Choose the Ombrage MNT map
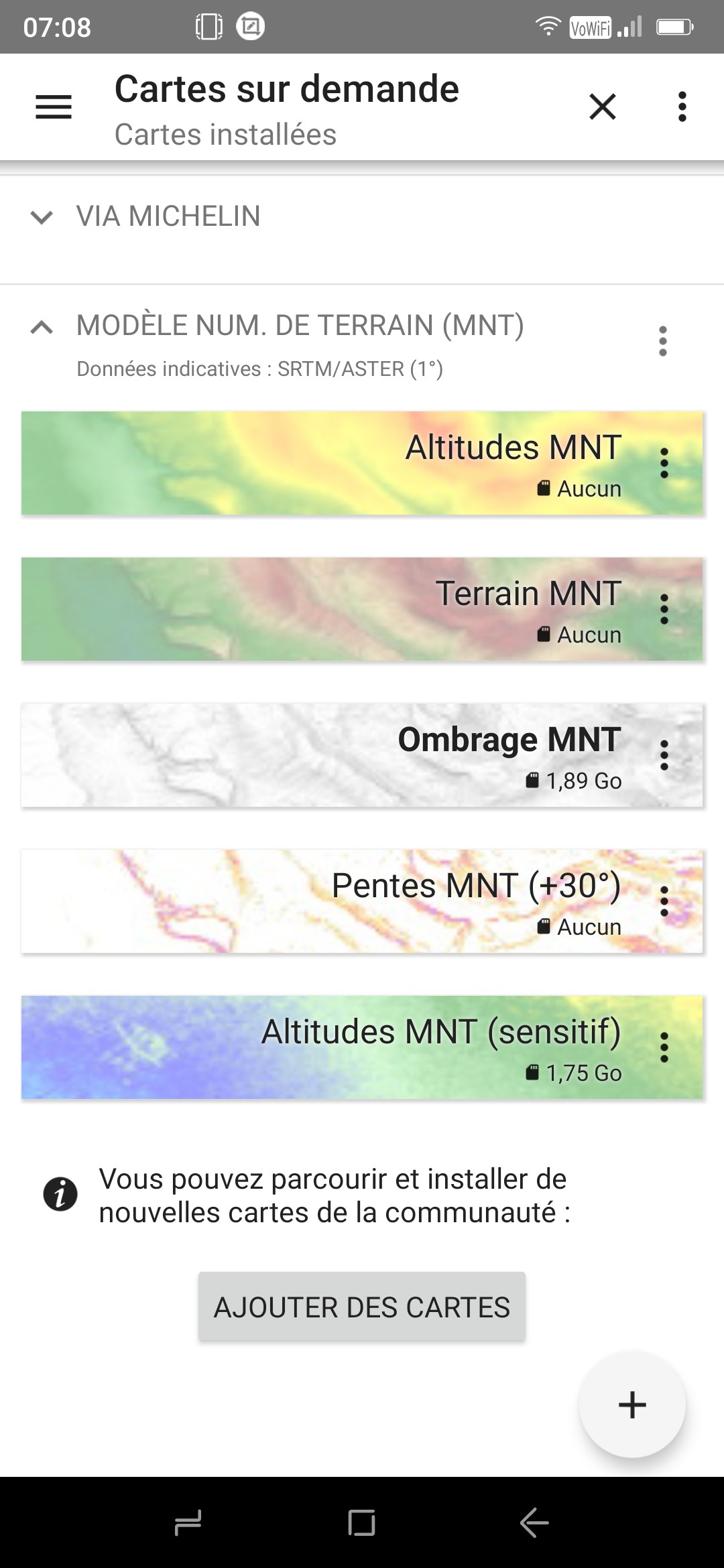 tap(335, 756)
